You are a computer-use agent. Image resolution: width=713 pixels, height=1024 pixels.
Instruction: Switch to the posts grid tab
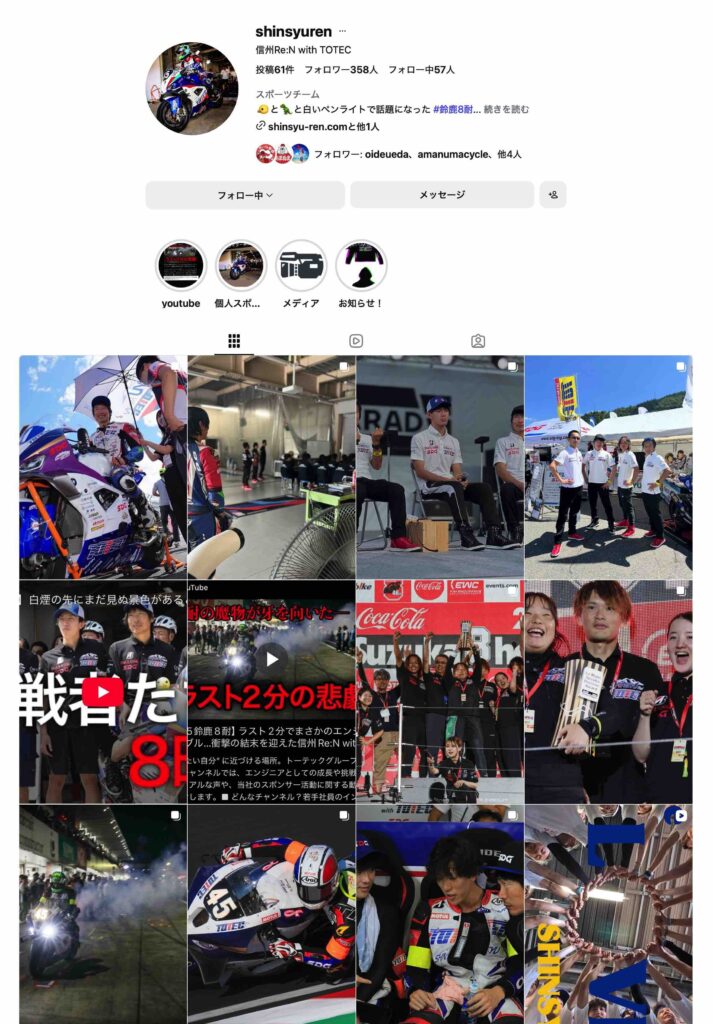tap(234, 341)
